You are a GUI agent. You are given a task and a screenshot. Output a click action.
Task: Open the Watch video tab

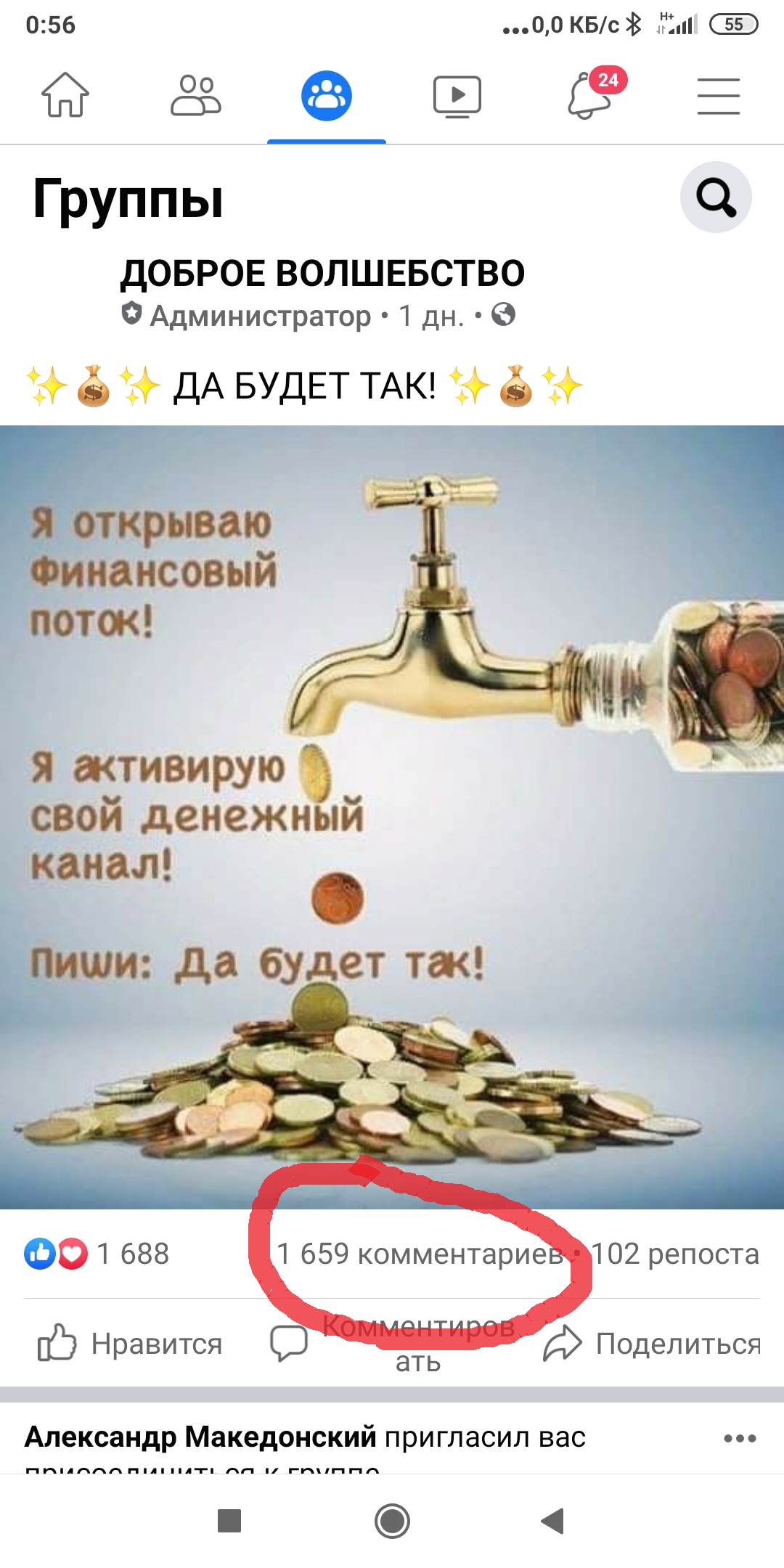pyautogui.click(x=457, y=96)
